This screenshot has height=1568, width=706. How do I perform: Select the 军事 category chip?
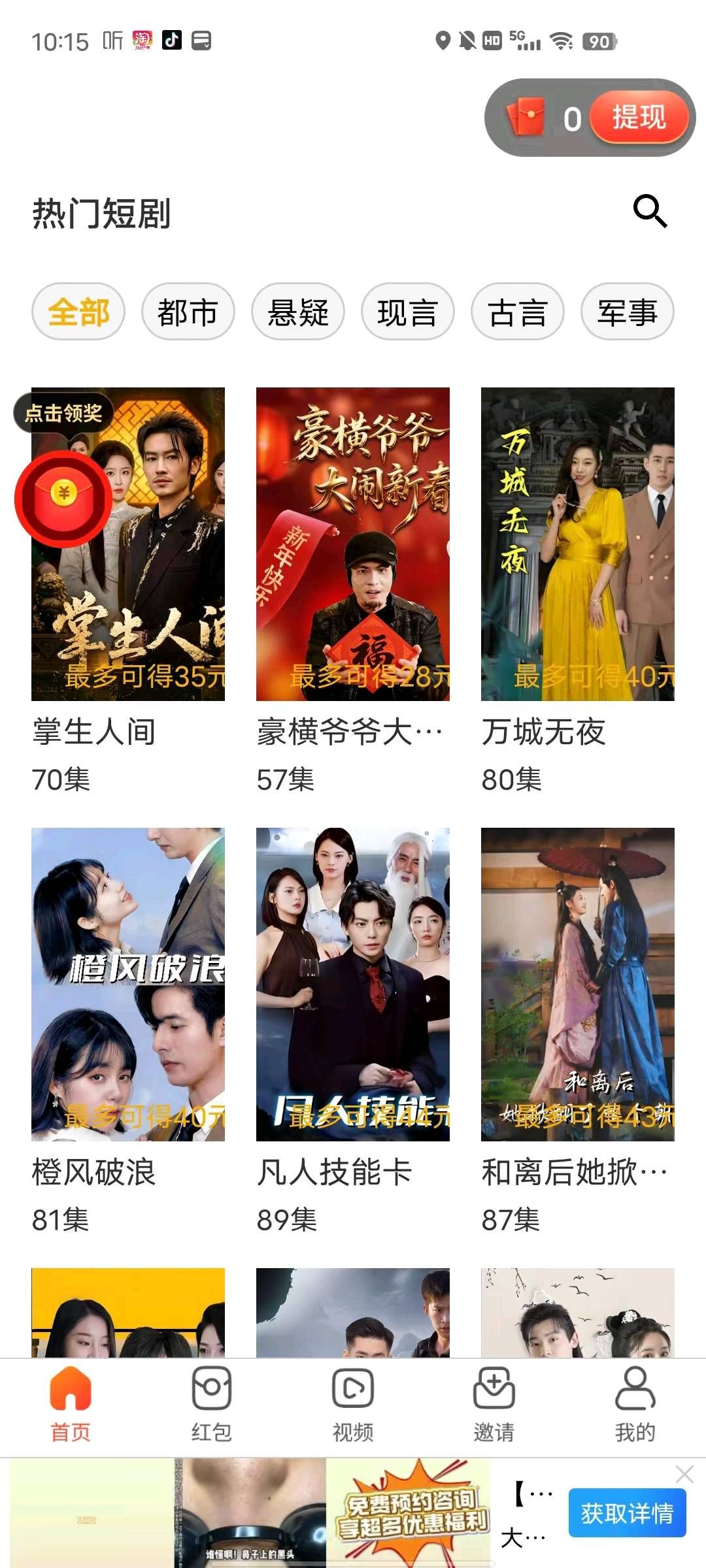[627, 312]
